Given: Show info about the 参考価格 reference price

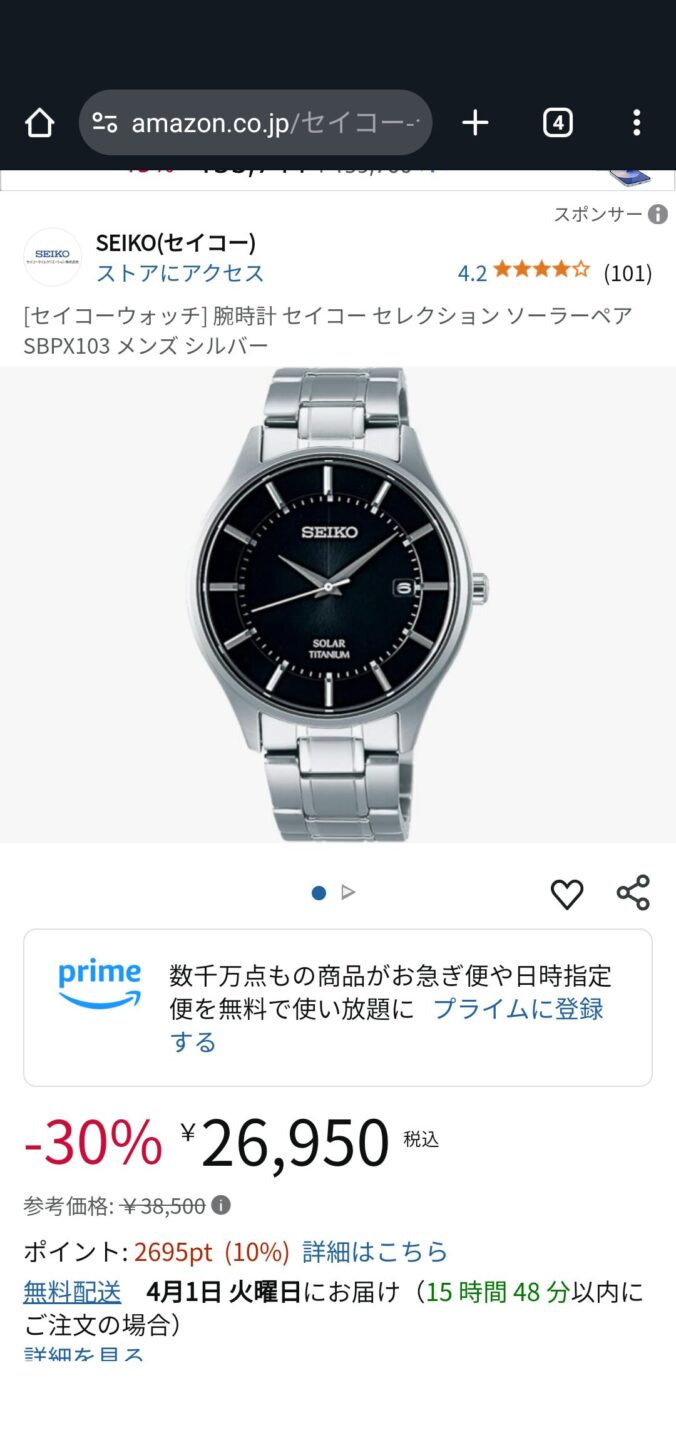Looking at the screenshot, I should [x=221, y=1205].
